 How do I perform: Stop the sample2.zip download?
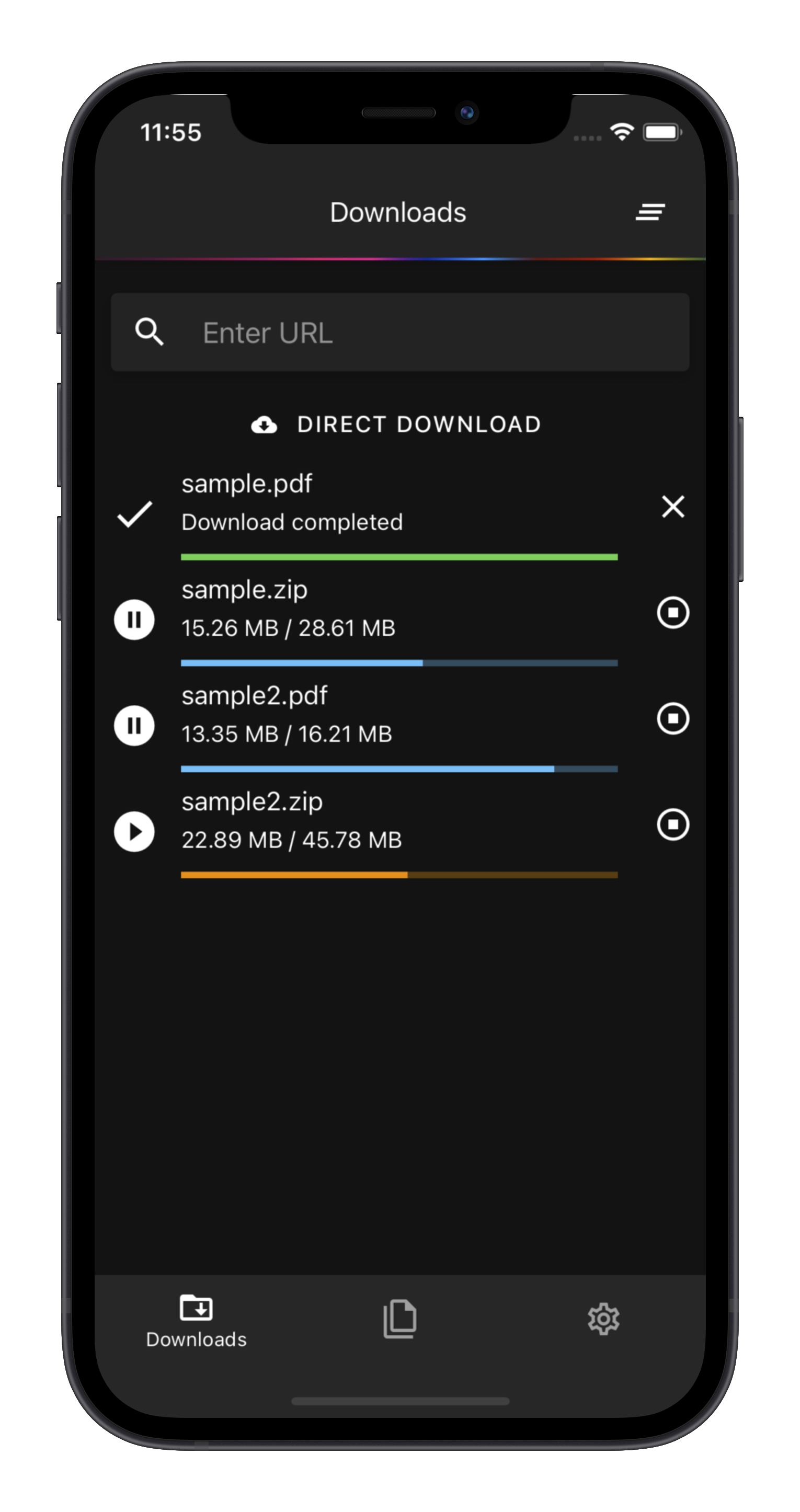[672, 824]
